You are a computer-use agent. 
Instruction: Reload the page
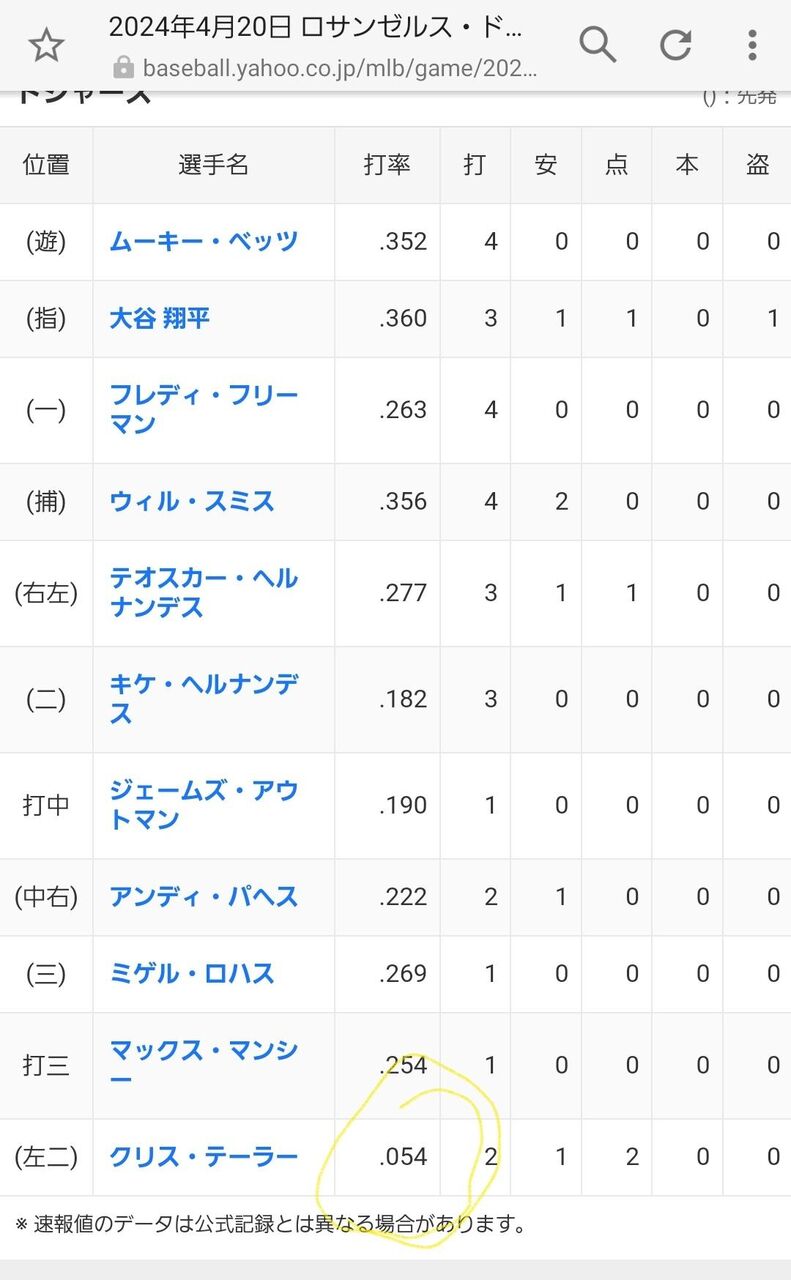click(x=676, y=44)
